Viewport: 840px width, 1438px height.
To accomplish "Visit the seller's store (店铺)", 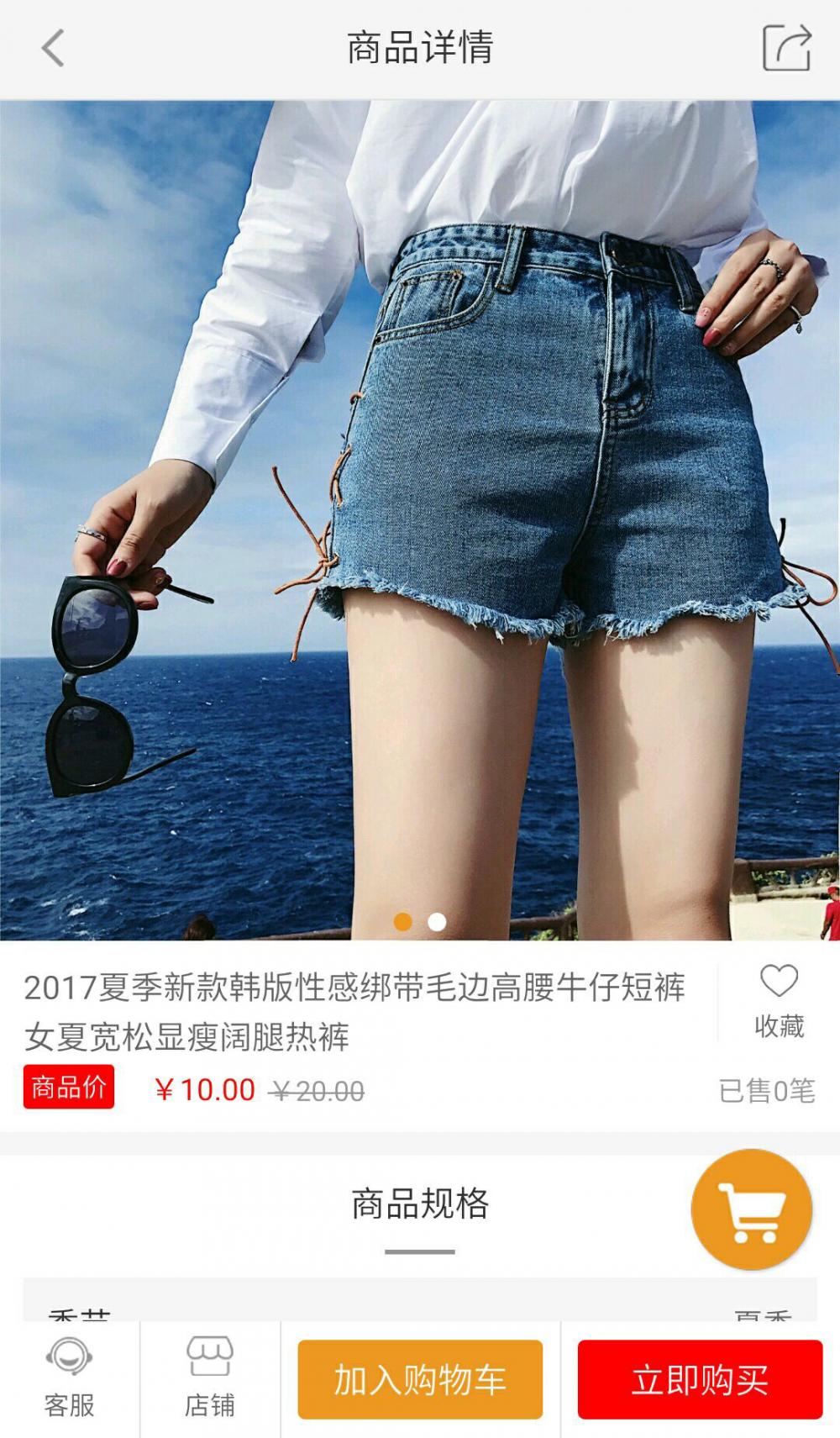I will point(210,1378).
